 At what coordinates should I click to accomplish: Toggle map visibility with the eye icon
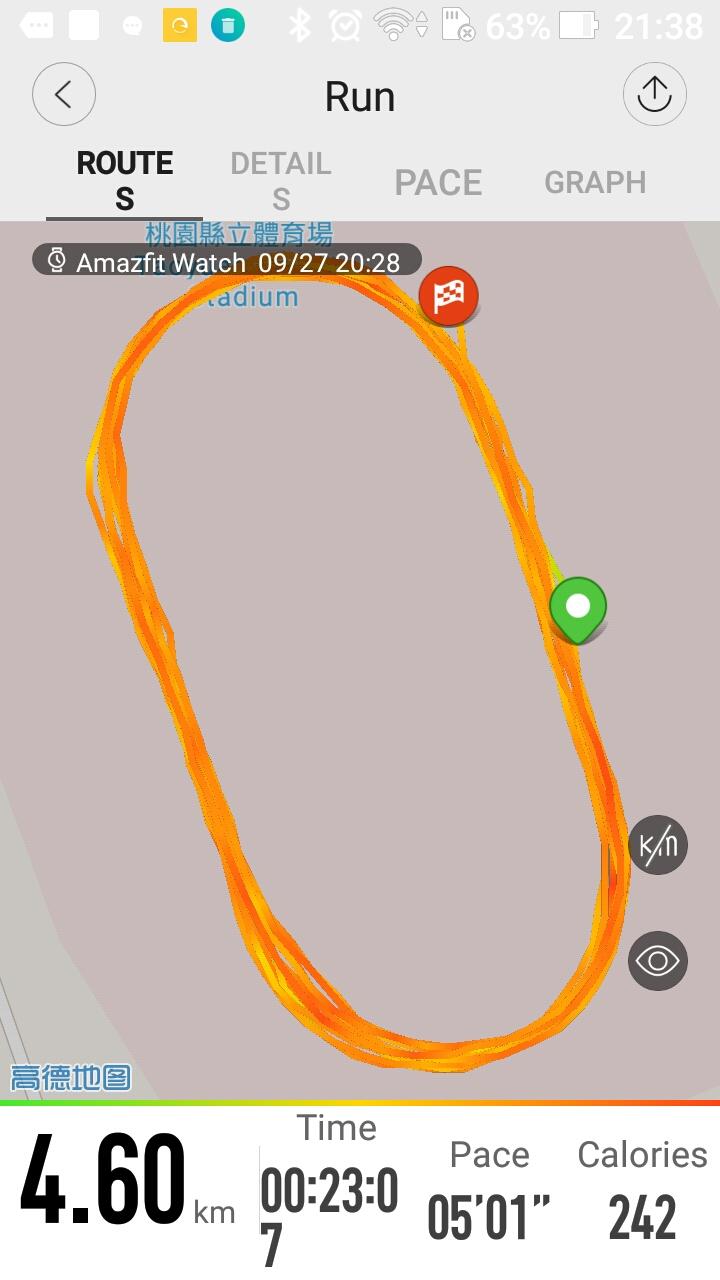pyautogui.click(x=658, y=961)
